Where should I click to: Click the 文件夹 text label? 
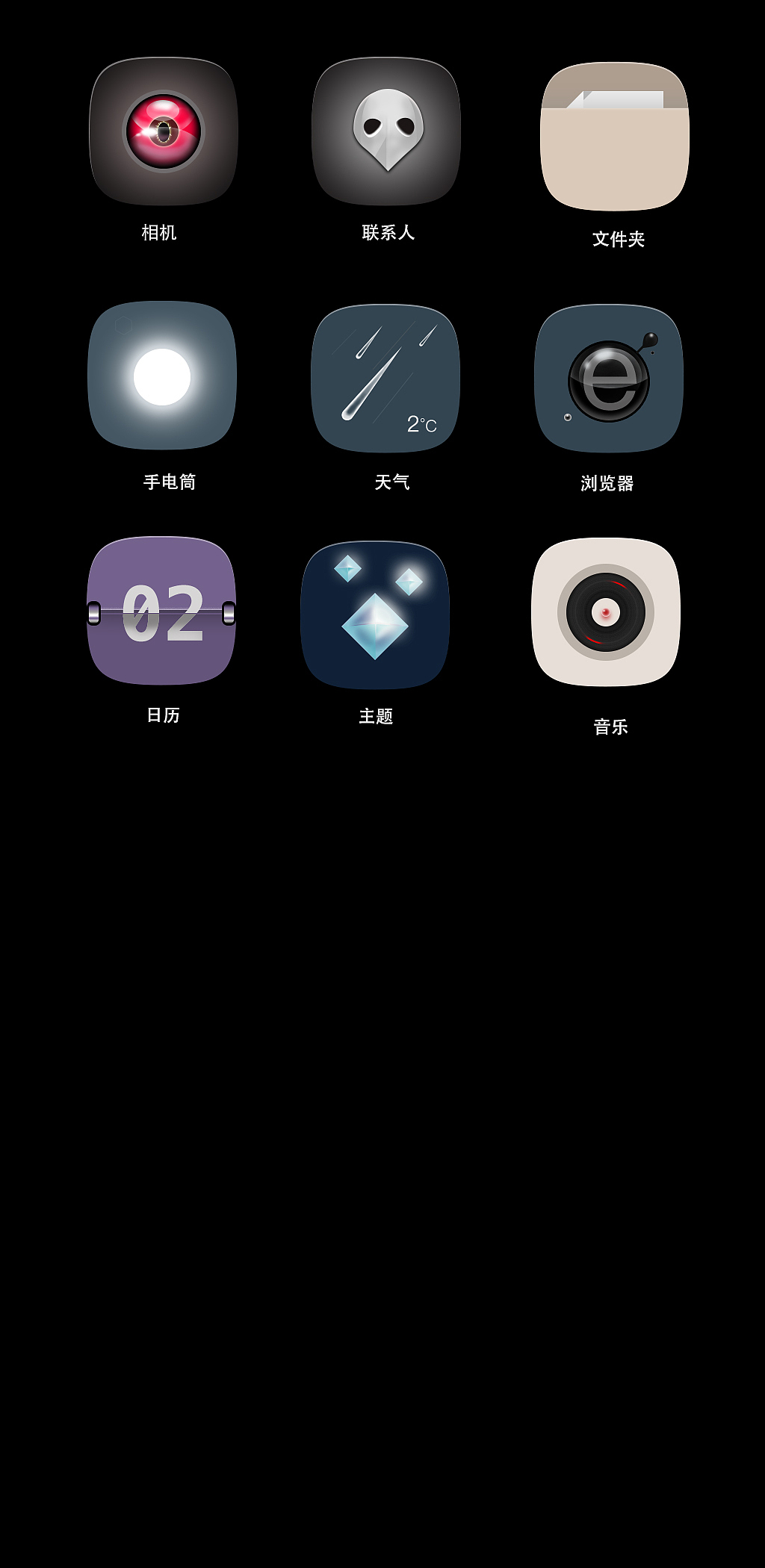coord(619,240)
